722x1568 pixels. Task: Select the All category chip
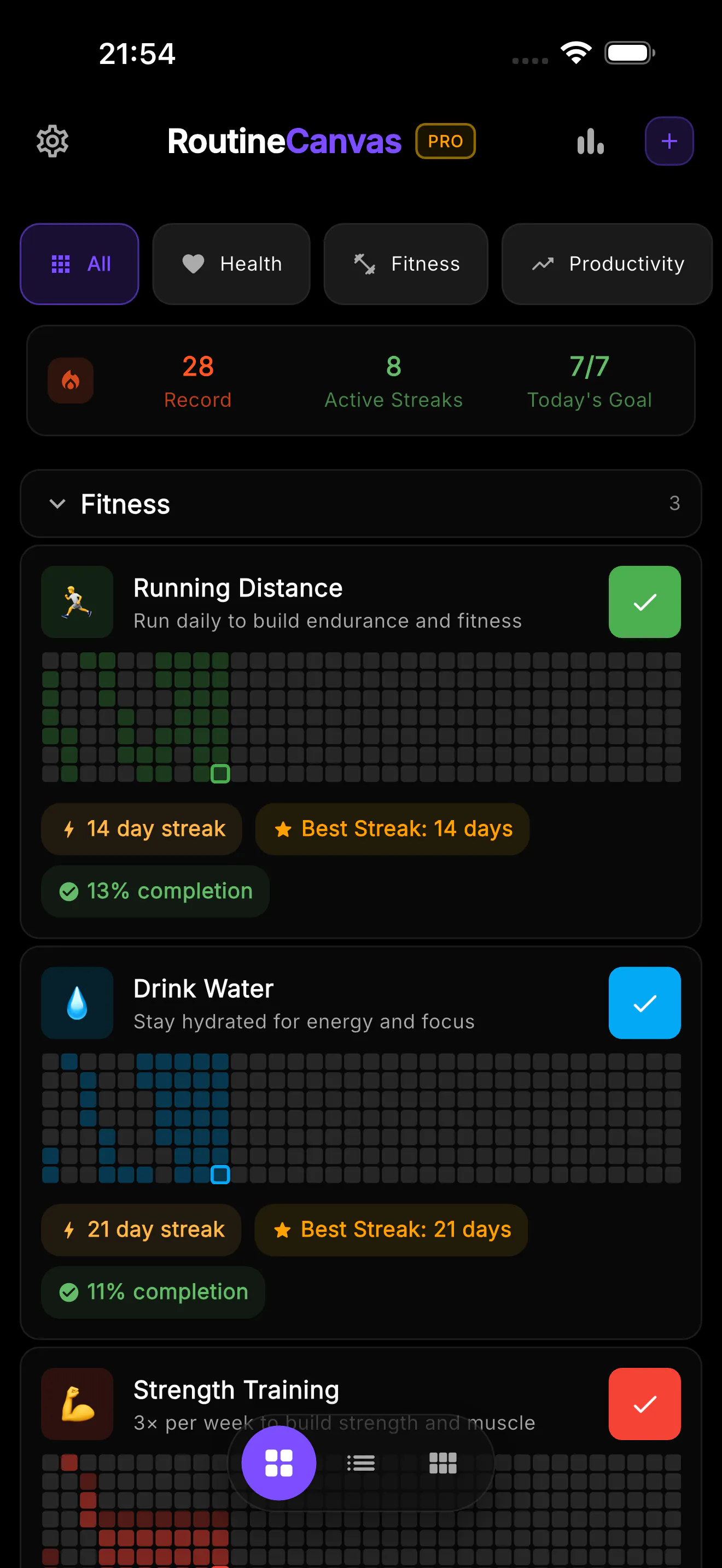pyautogui.click(x=80, y=264)
